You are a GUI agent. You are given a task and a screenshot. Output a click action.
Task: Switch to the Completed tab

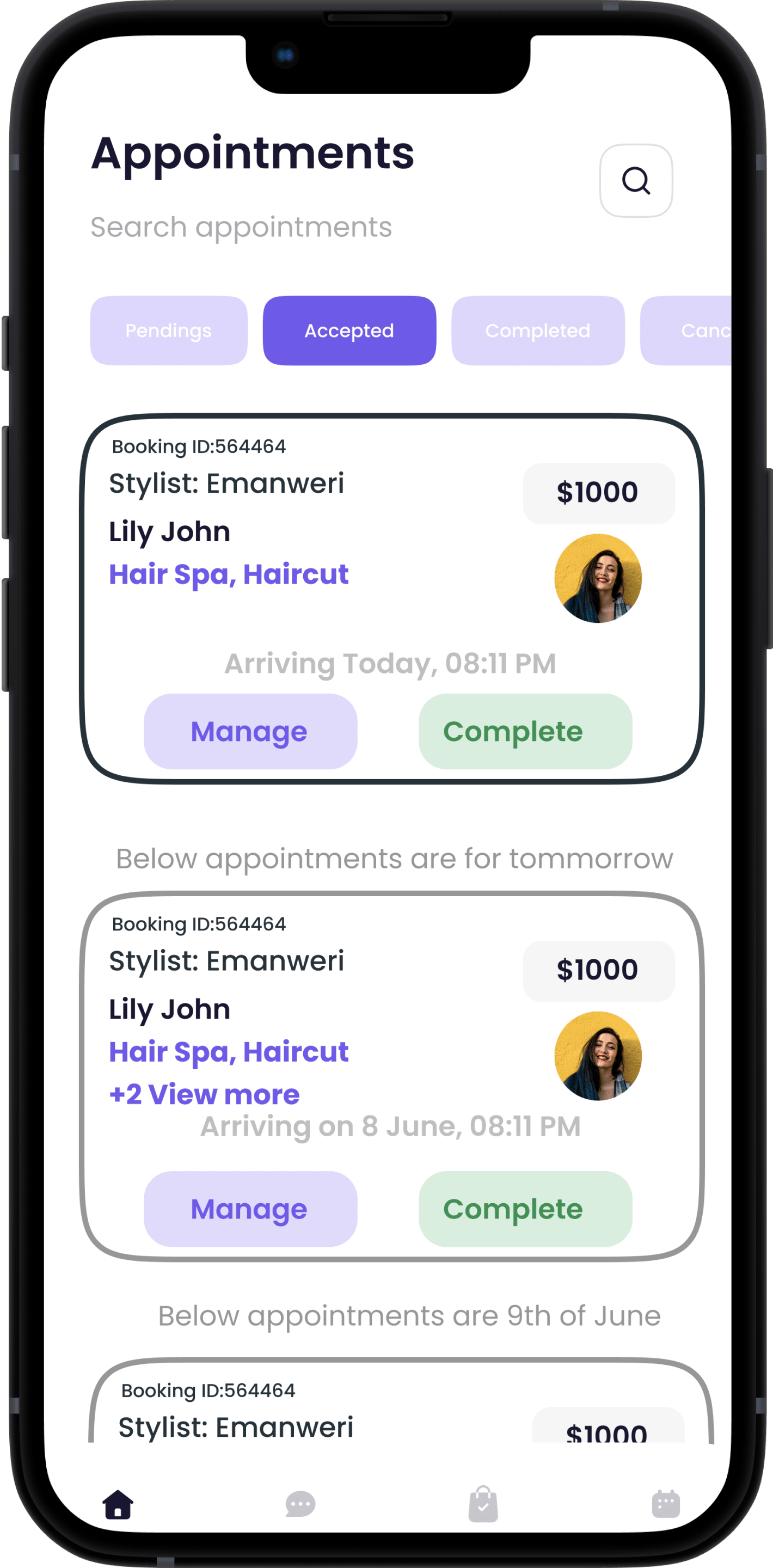point(537,330)
